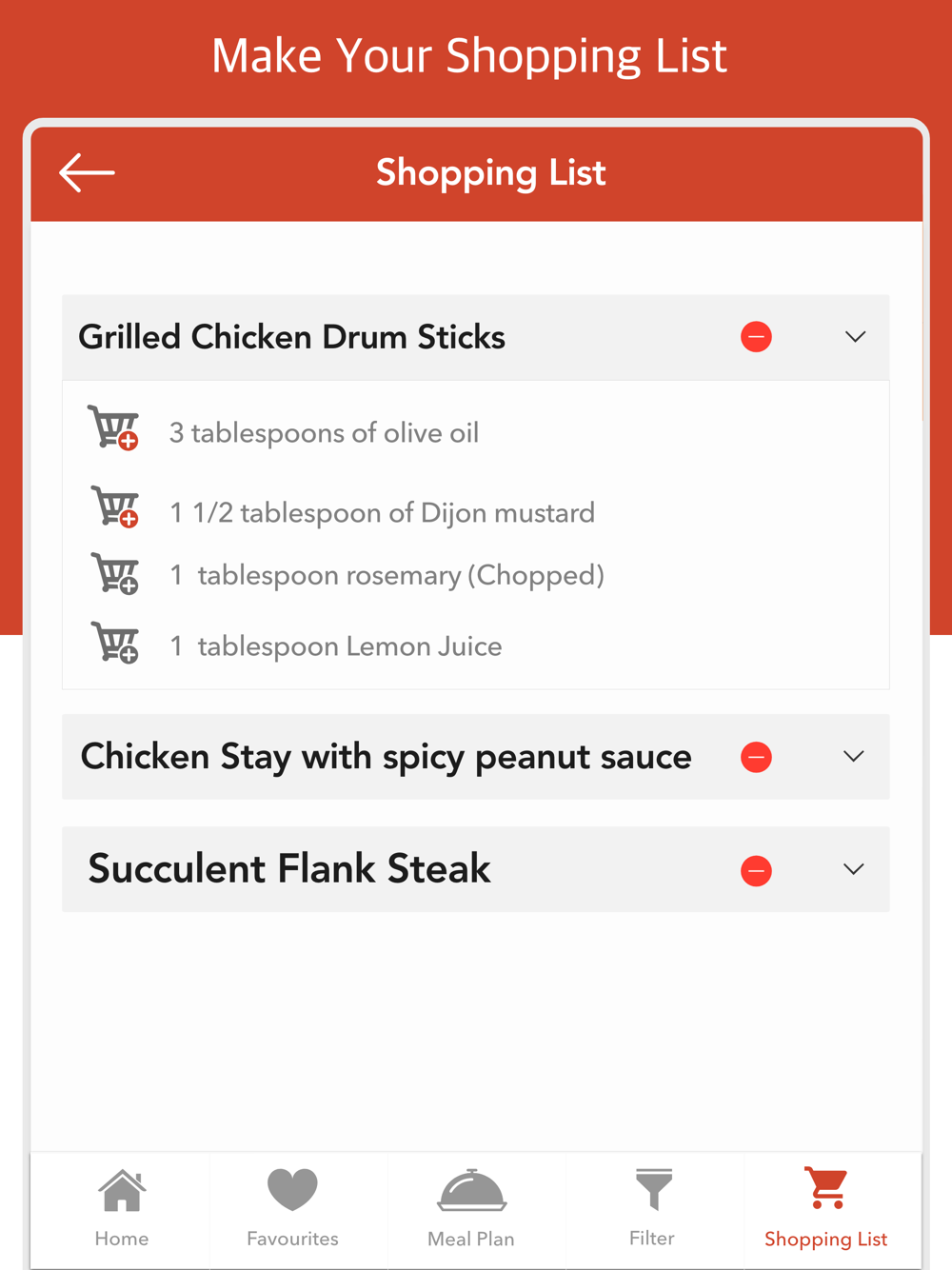Go to the Meal Plan tab
952x1270 pixels.
pyautogui.click(x=471, y=1209)
